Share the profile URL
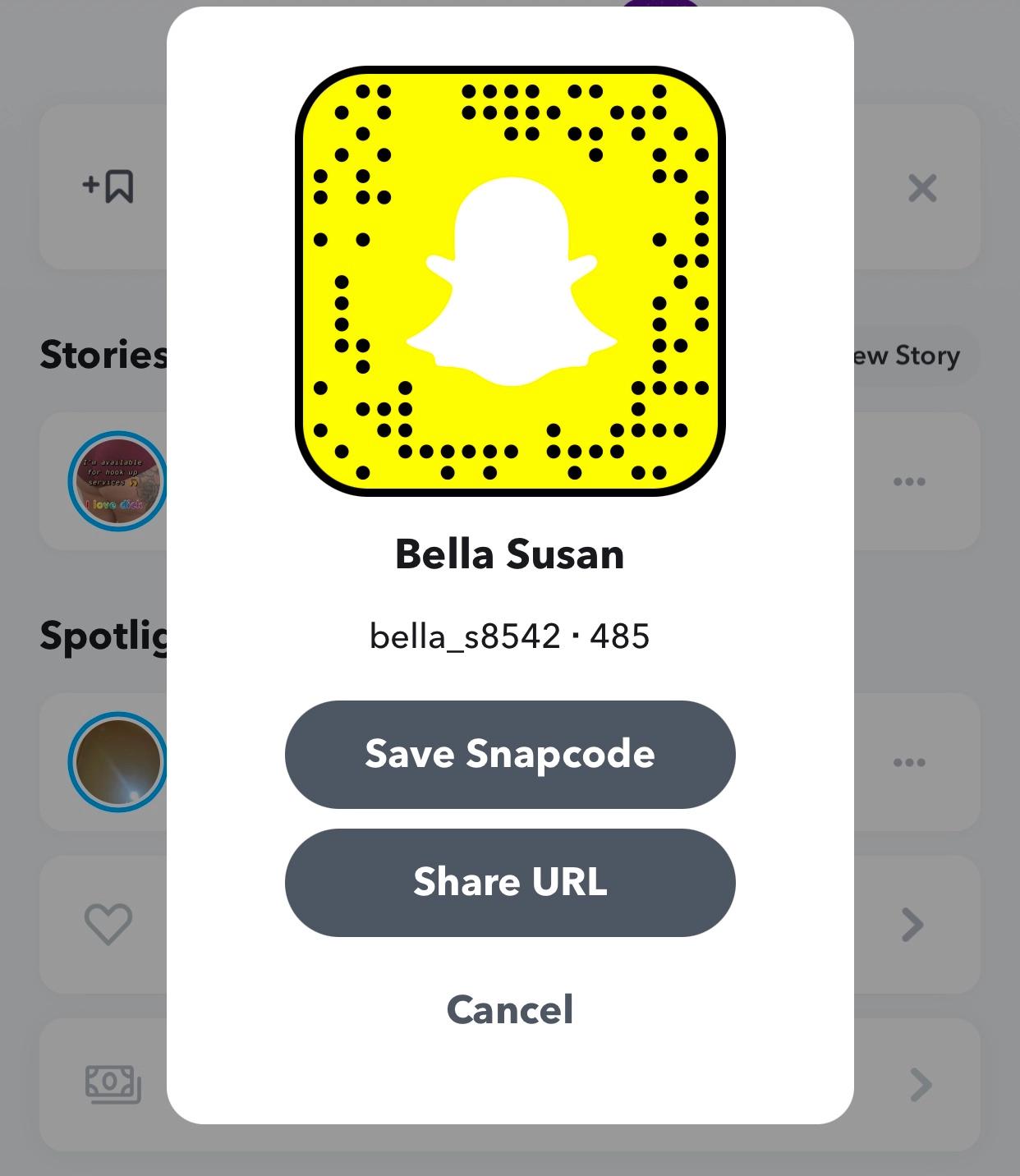Image resolution: width=1020 pixels, height=1176 pixels. [509, 882]
